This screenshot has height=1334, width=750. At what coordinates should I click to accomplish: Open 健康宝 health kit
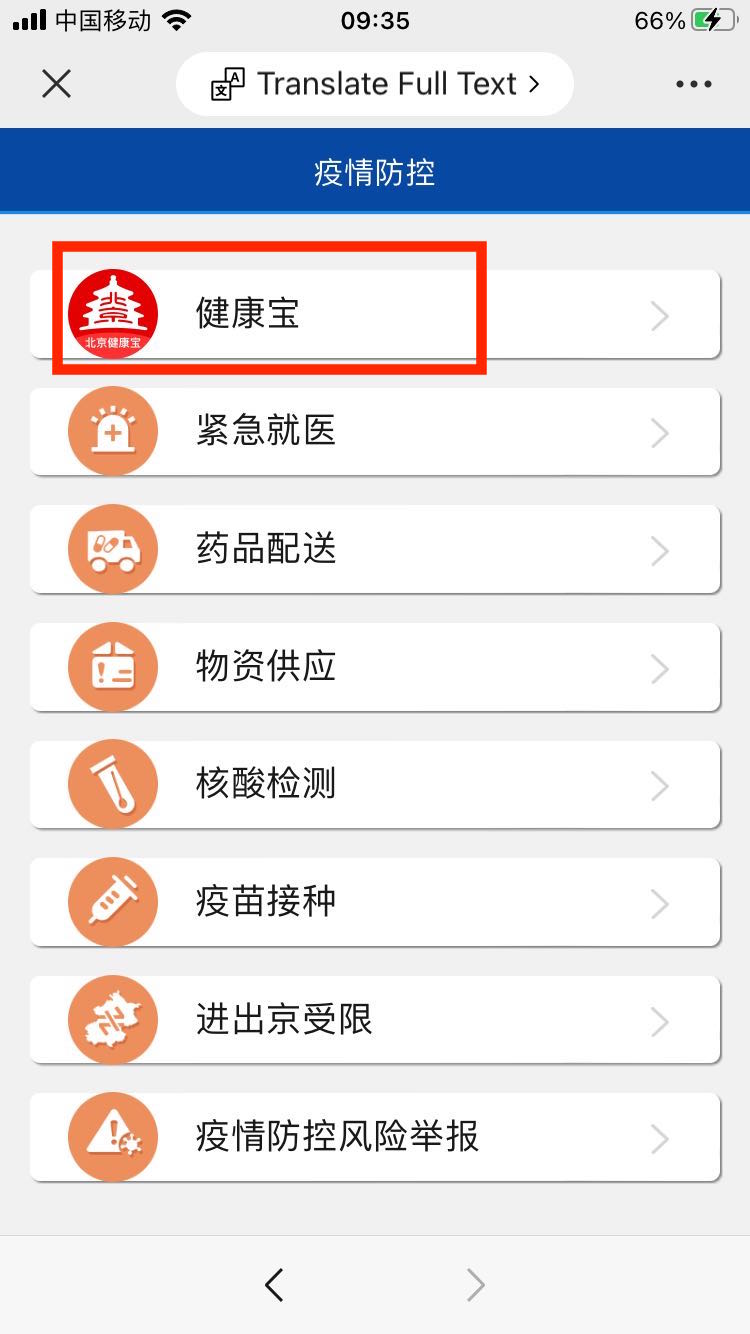coord(375,314)
